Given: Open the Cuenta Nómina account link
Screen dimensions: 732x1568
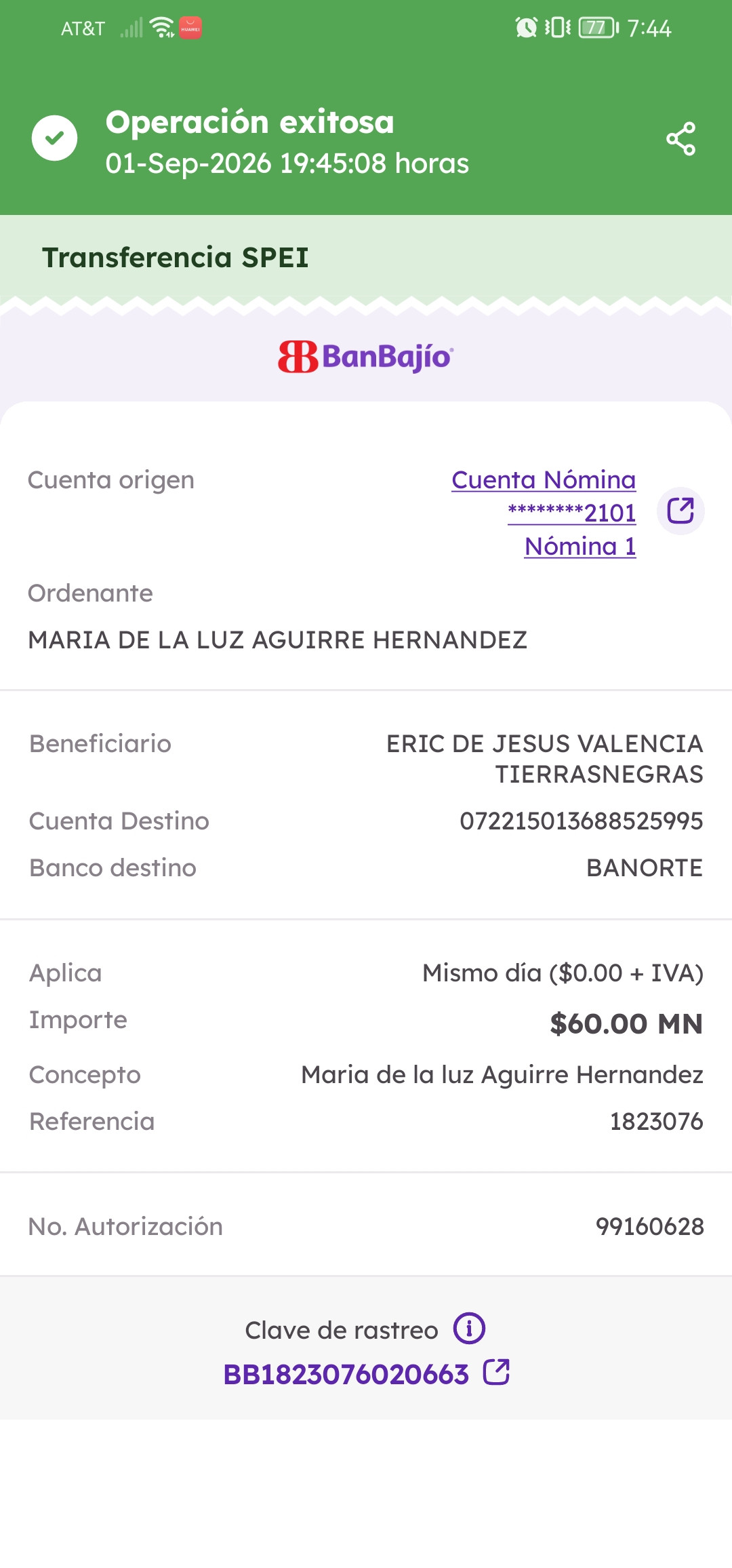Looking at the screenshot, I should click(544, 513).
